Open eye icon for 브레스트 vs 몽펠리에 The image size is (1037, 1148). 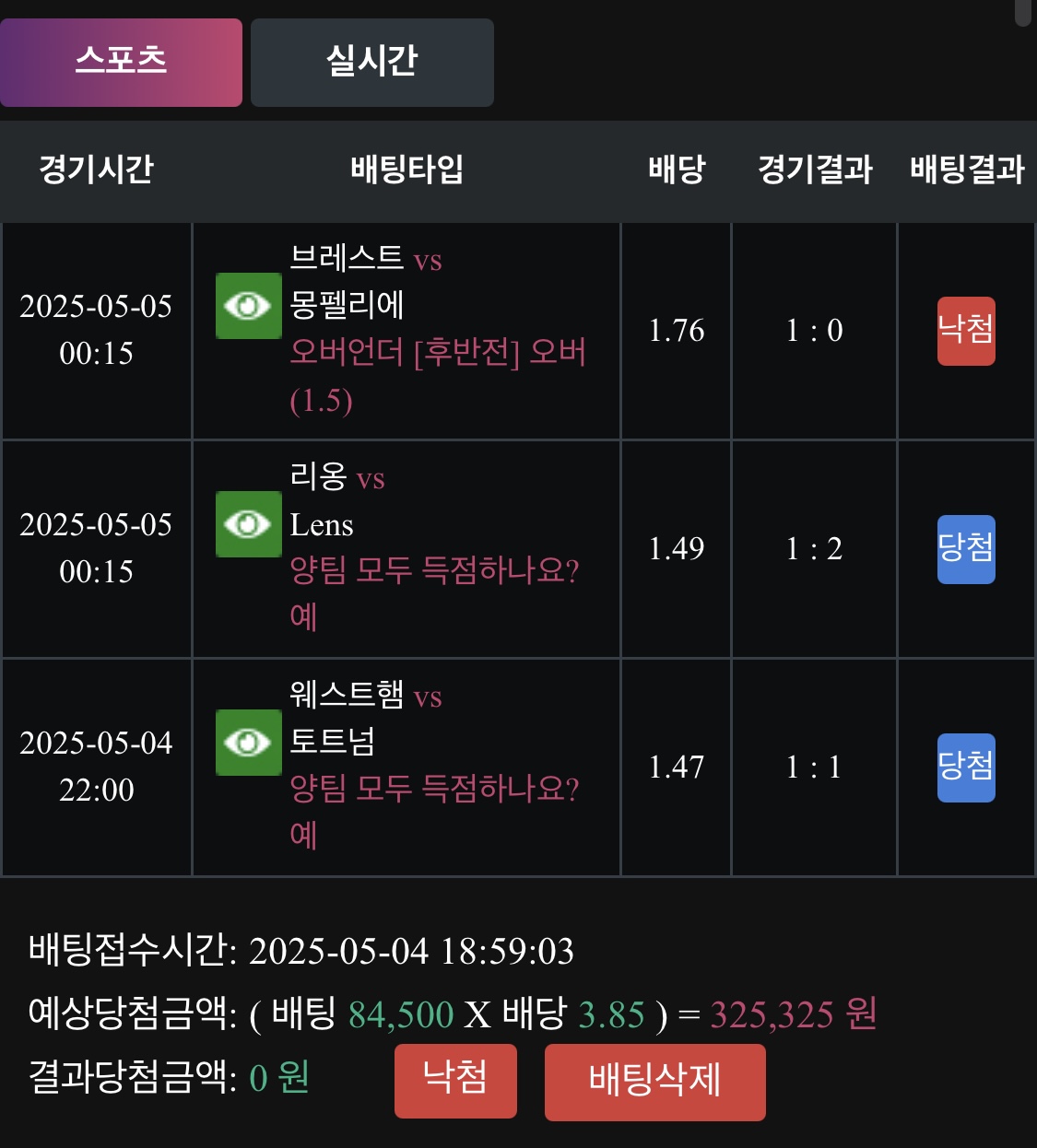(248, 306)
